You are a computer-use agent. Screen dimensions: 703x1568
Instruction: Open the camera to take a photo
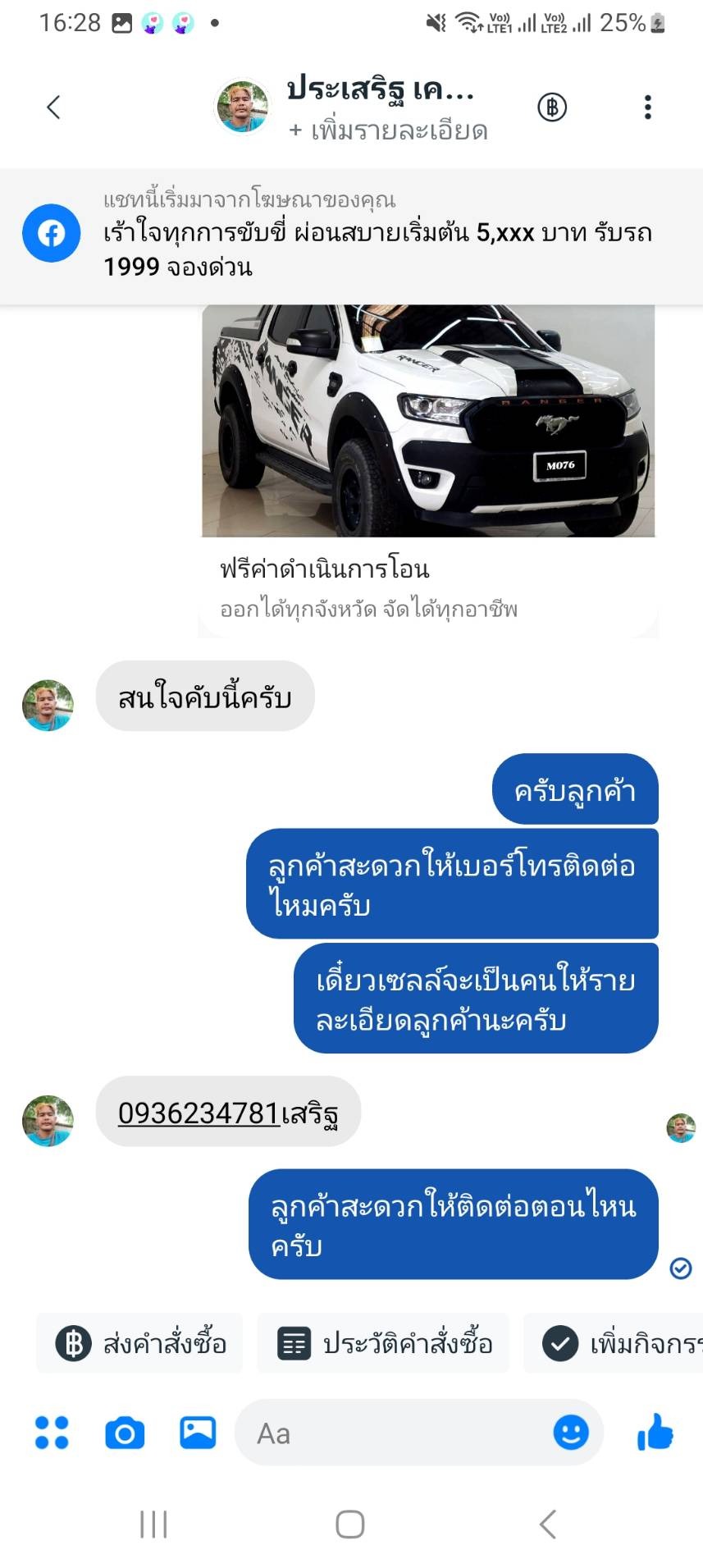(x=125, y=1433)
